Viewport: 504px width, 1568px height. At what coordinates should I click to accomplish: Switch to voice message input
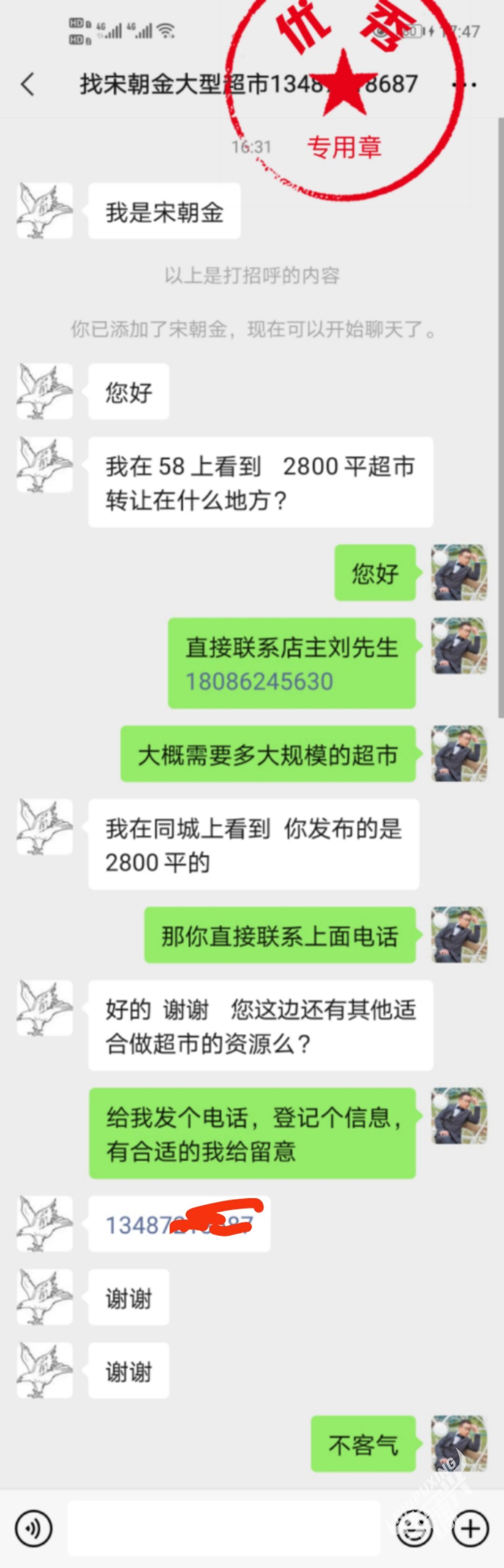click(34, 1528)
